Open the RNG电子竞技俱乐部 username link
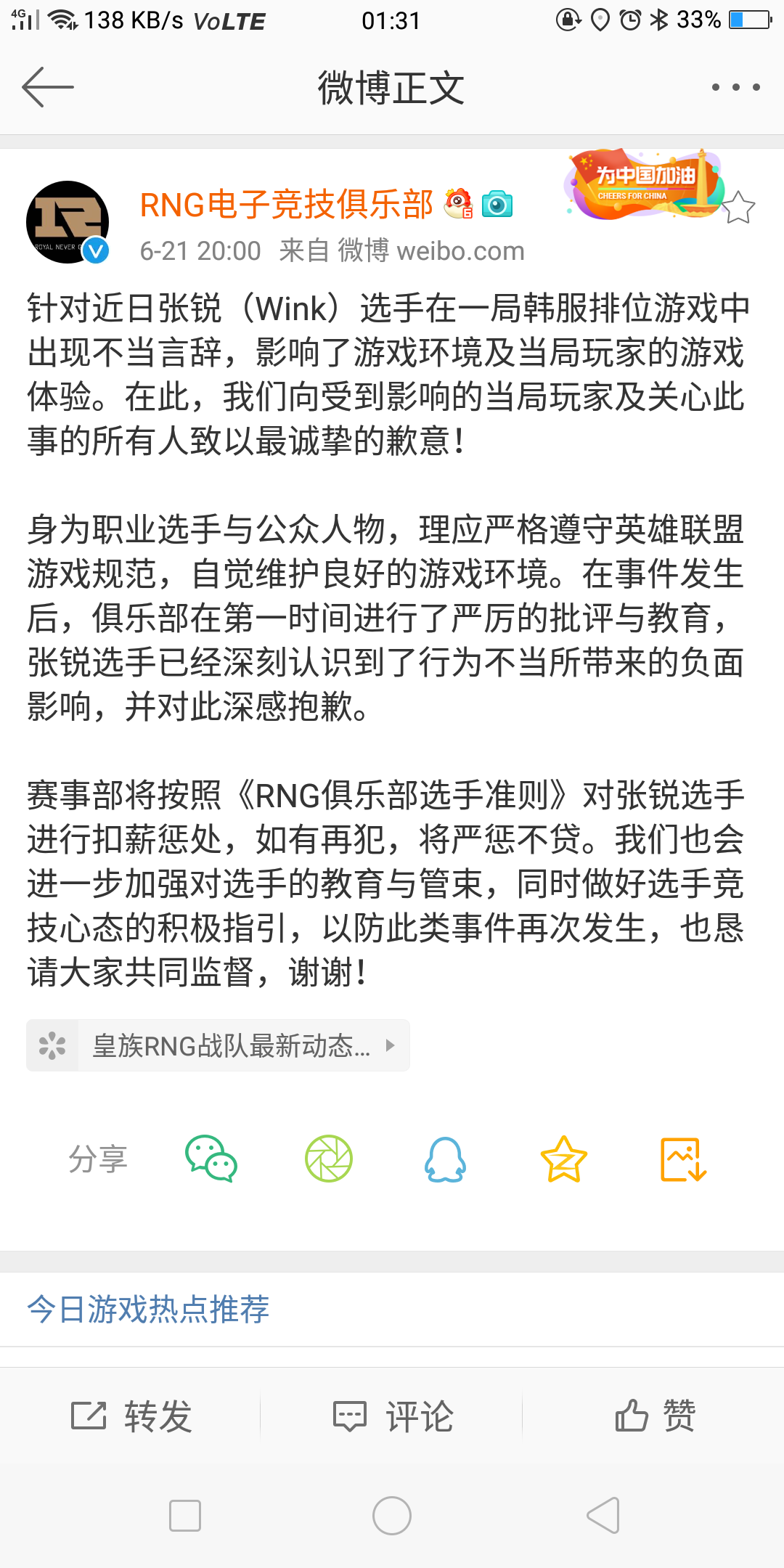 (x=286, y=205)
